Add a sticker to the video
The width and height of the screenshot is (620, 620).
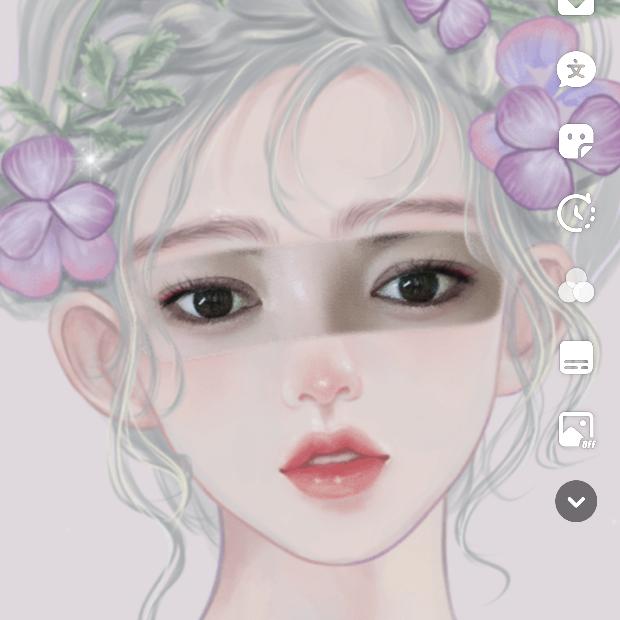coord(576,141)
